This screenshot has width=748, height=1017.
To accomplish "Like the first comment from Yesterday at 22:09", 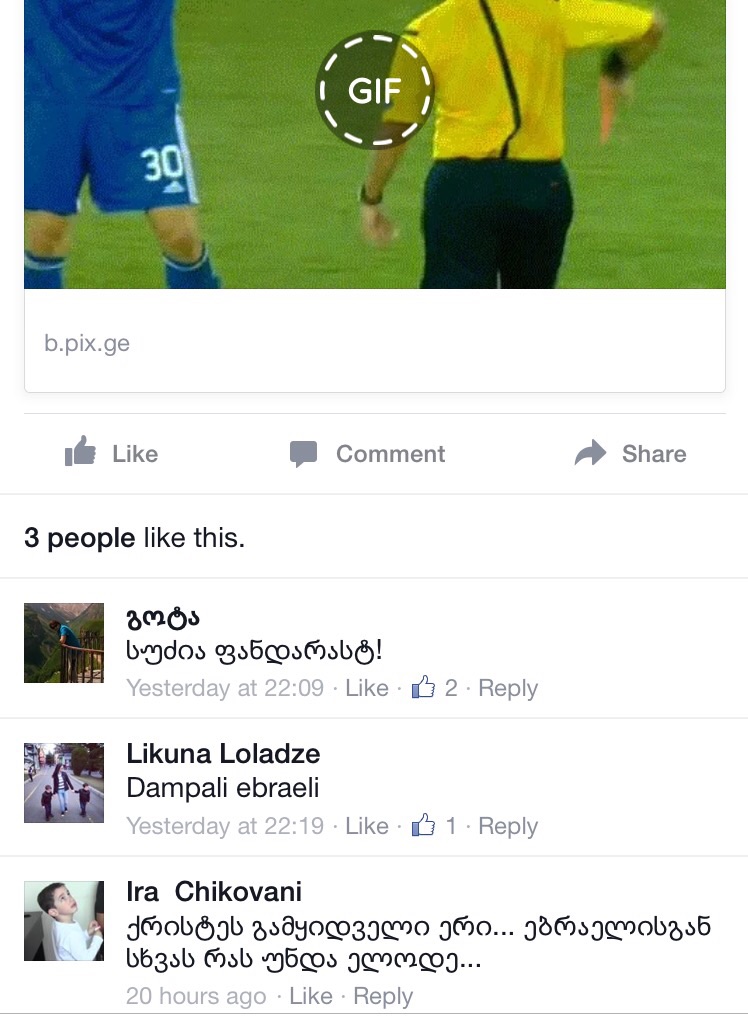I will tap(366, 688).
